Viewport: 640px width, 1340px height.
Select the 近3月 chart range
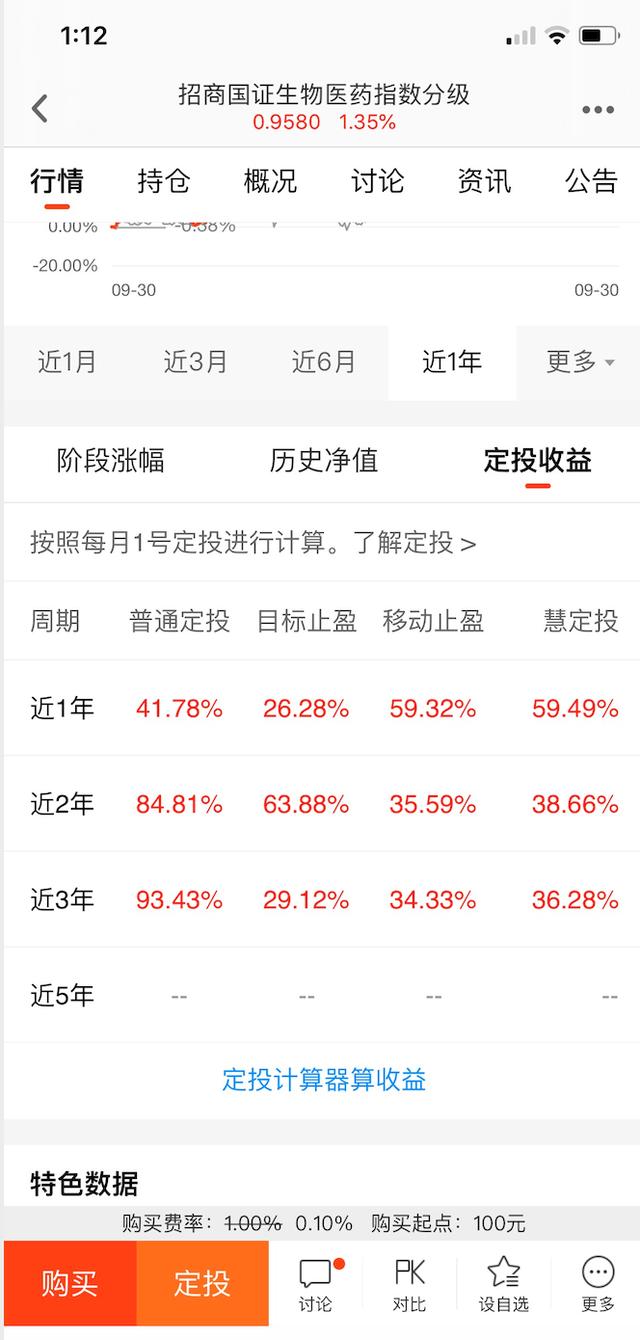pos(195,362)
